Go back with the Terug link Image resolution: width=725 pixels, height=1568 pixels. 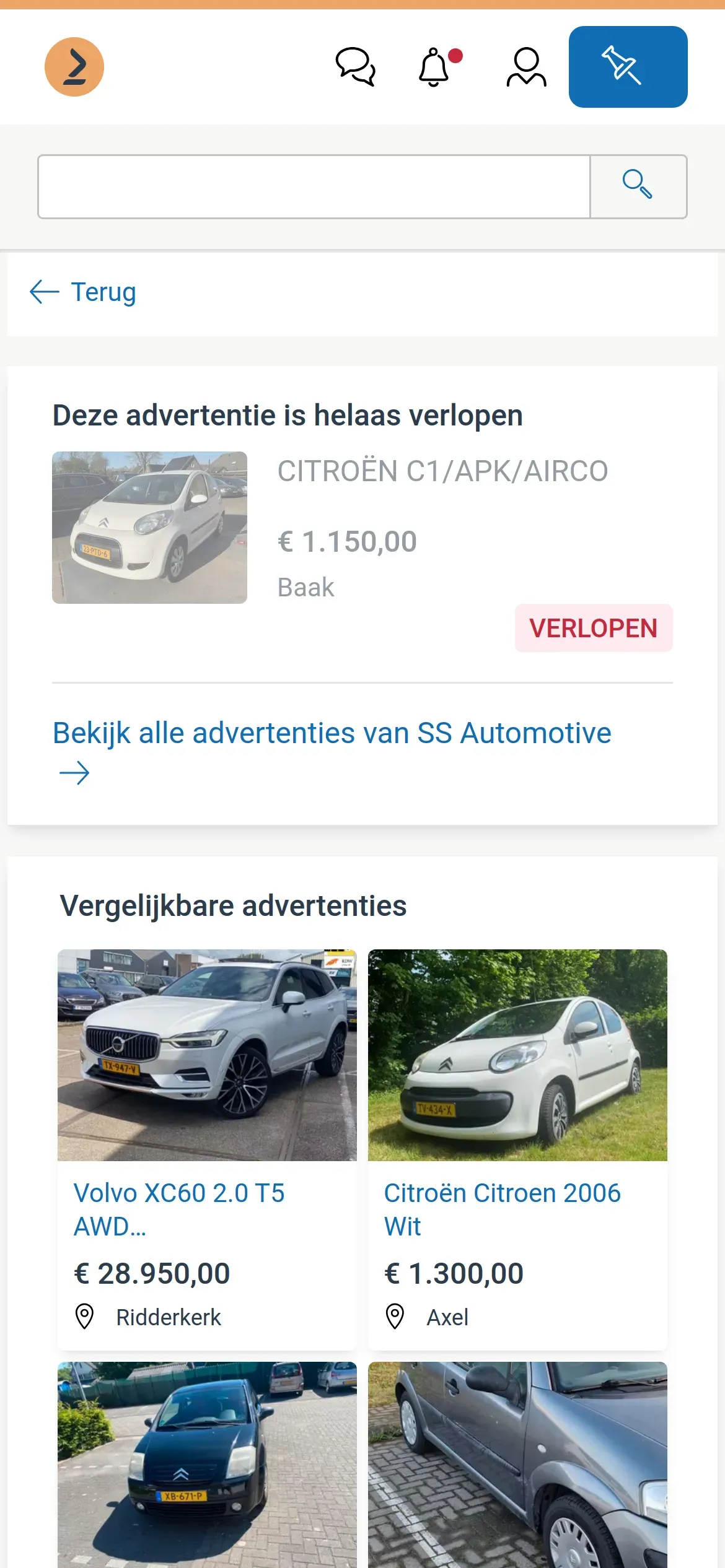(83, 292)
